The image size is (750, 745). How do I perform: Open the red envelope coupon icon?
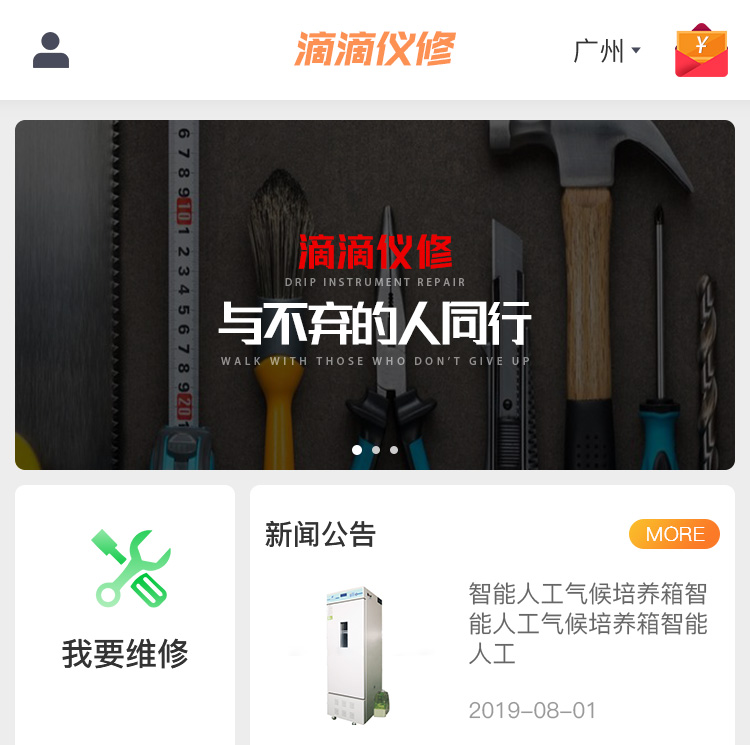point(701,51)
